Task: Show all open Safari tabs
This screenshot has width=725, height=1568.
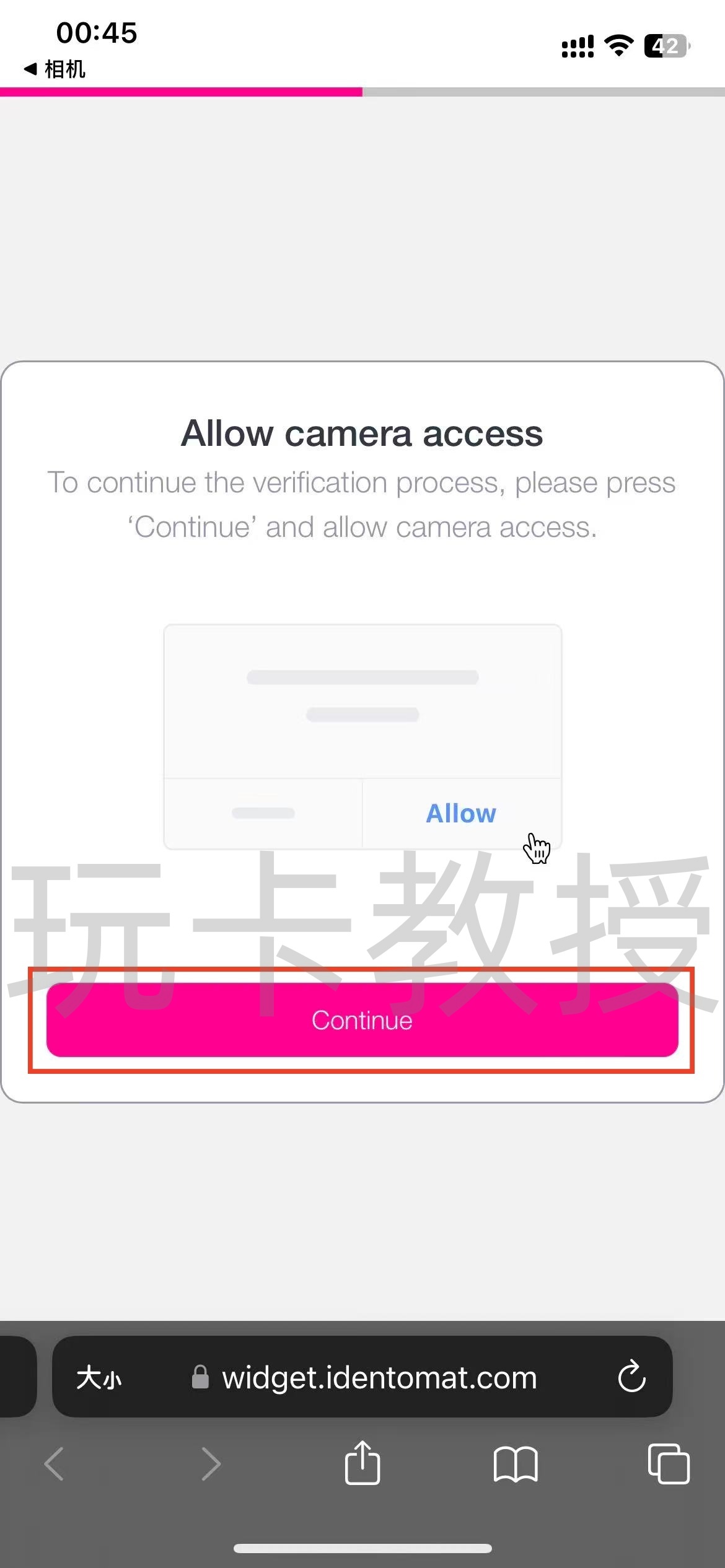Action: [x=668, y=1464]
